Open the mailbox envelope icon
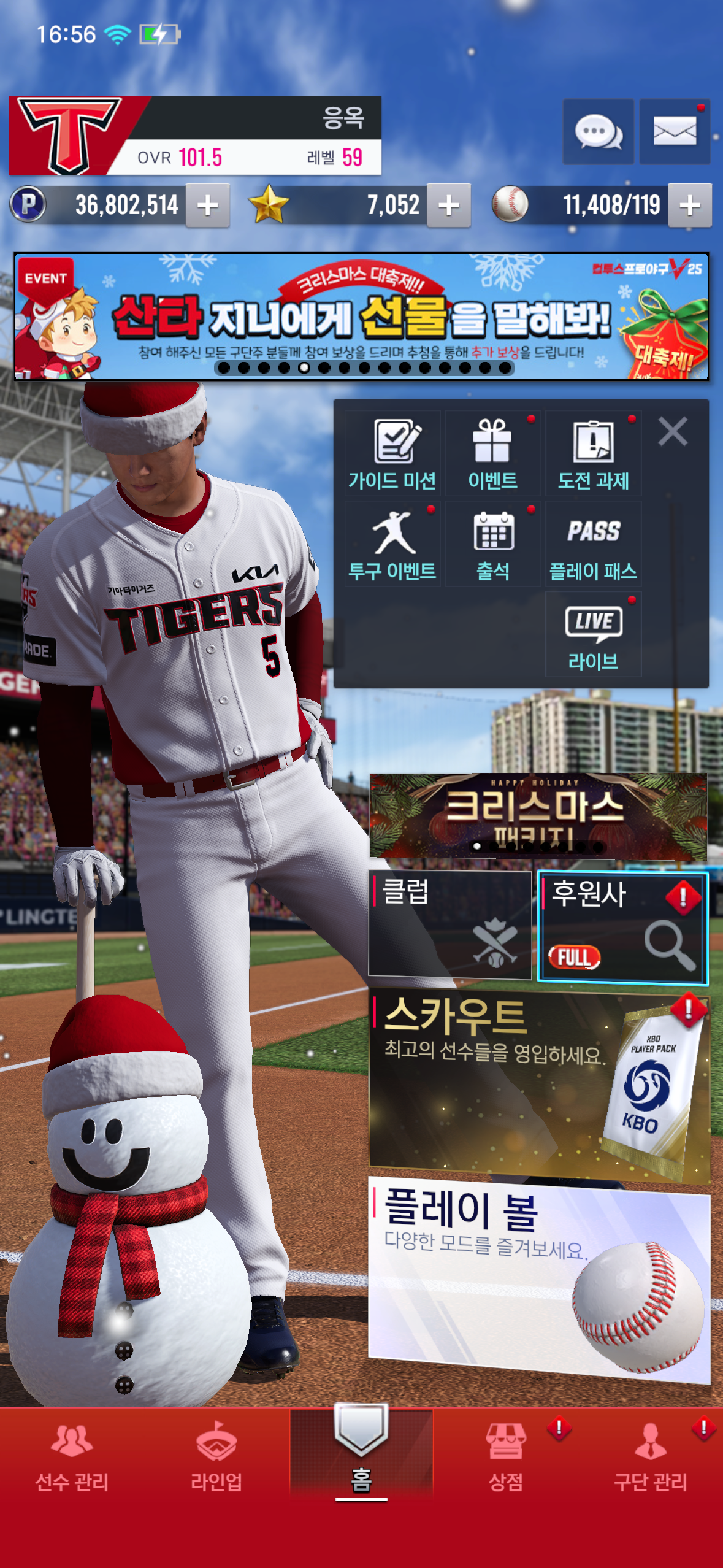Image resolution: width=723 pixels, height=1568 pixels. point(675,131)
